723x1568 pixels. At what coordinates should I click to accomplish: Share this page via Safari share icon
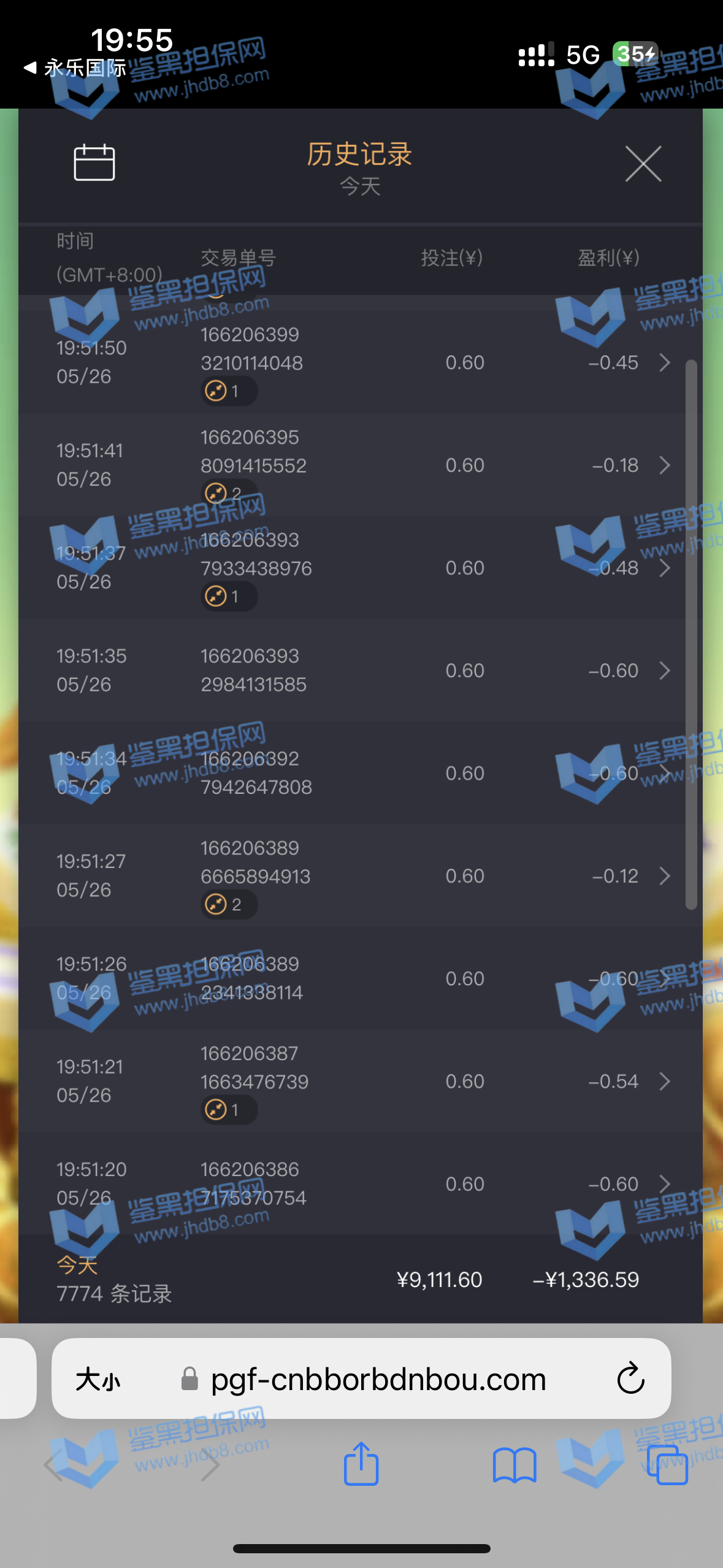361,1464
